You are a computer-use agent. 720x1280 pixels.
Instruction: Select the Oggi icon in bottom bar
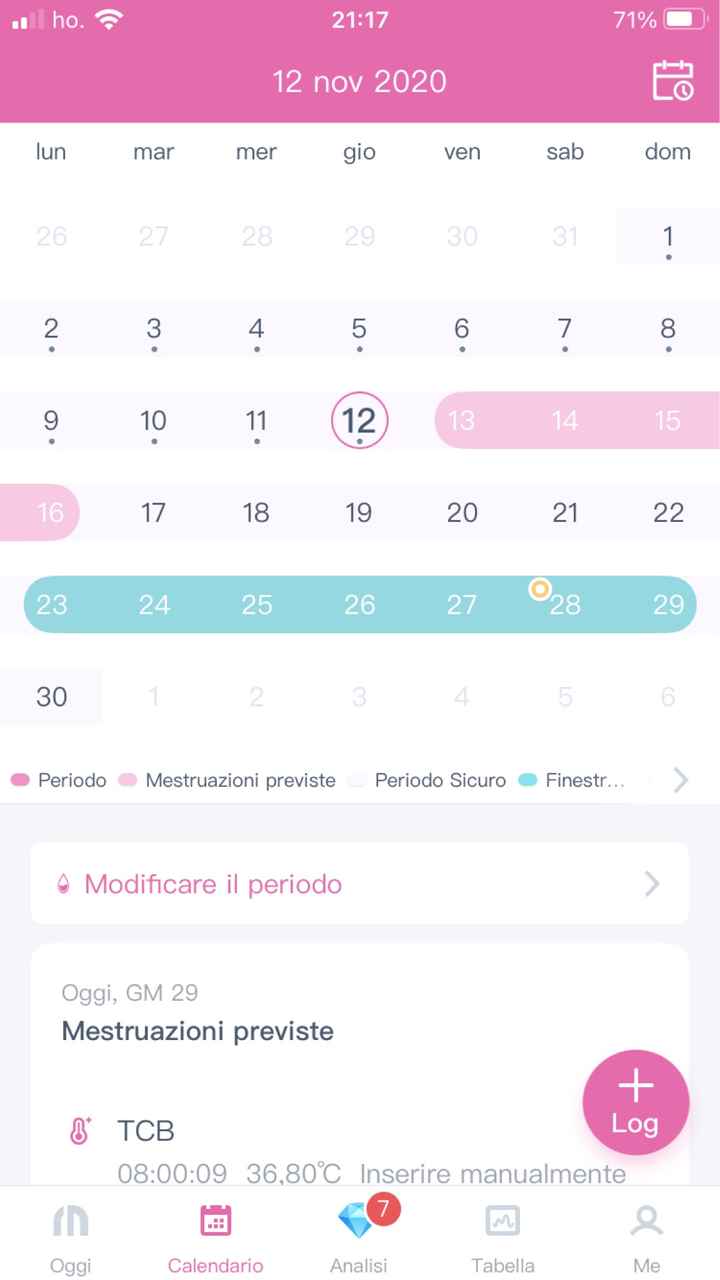tap(69, 1220)
